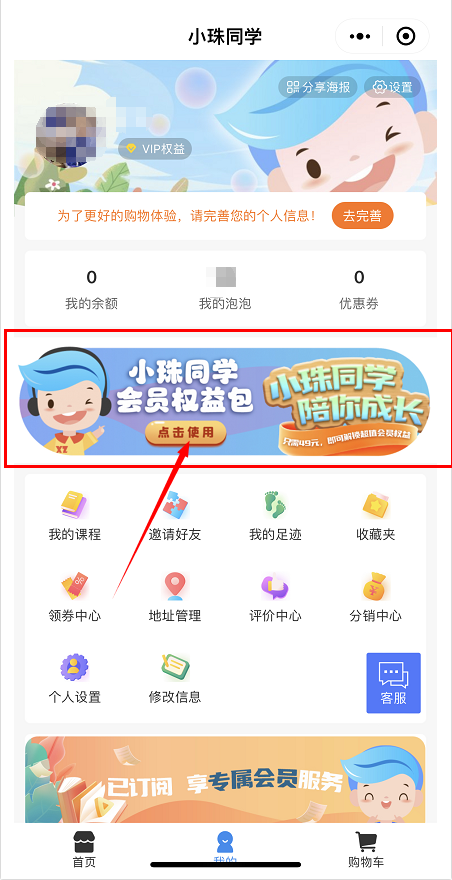452x880 pixels.
Task: Open 邀请好友
Action: [175, 516]
